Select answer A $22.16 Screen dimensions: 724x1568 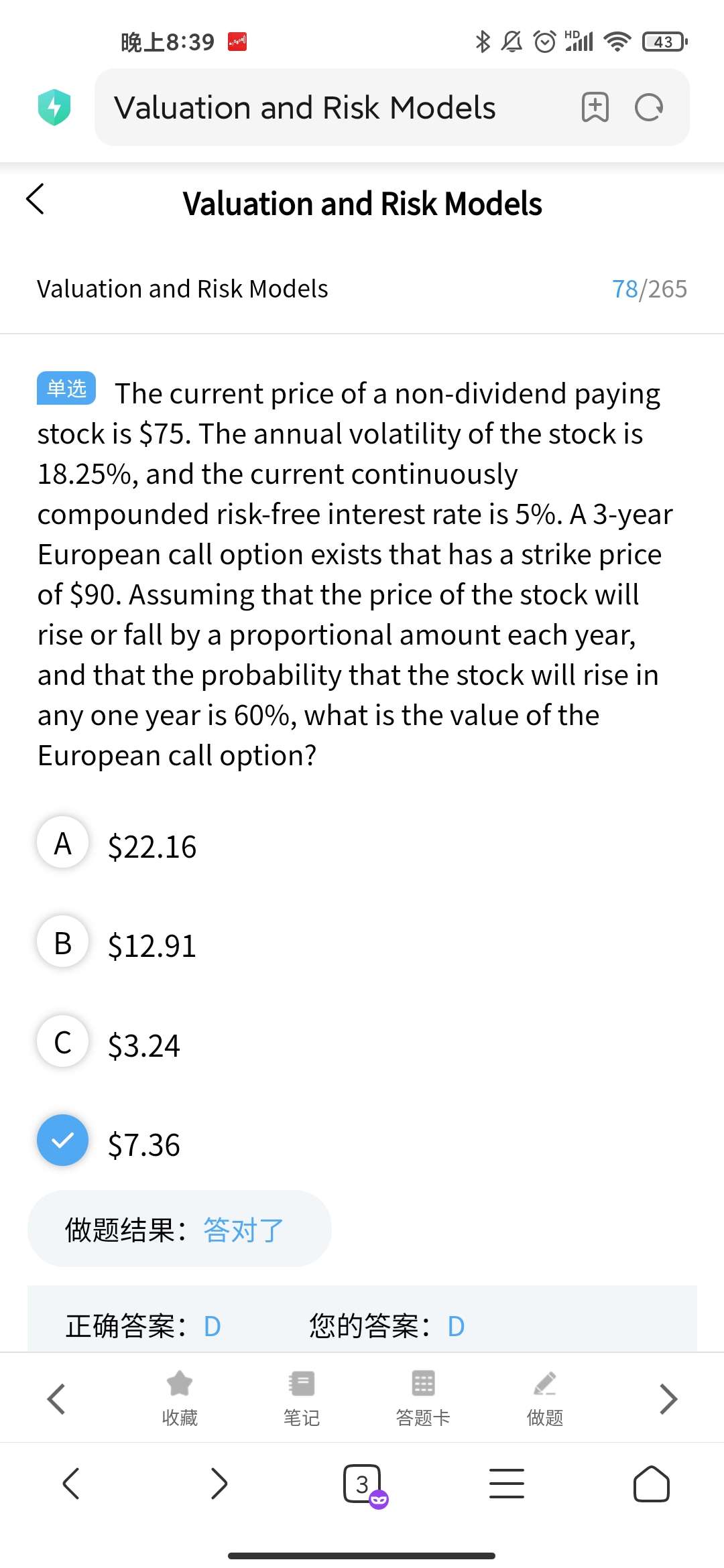62,843
